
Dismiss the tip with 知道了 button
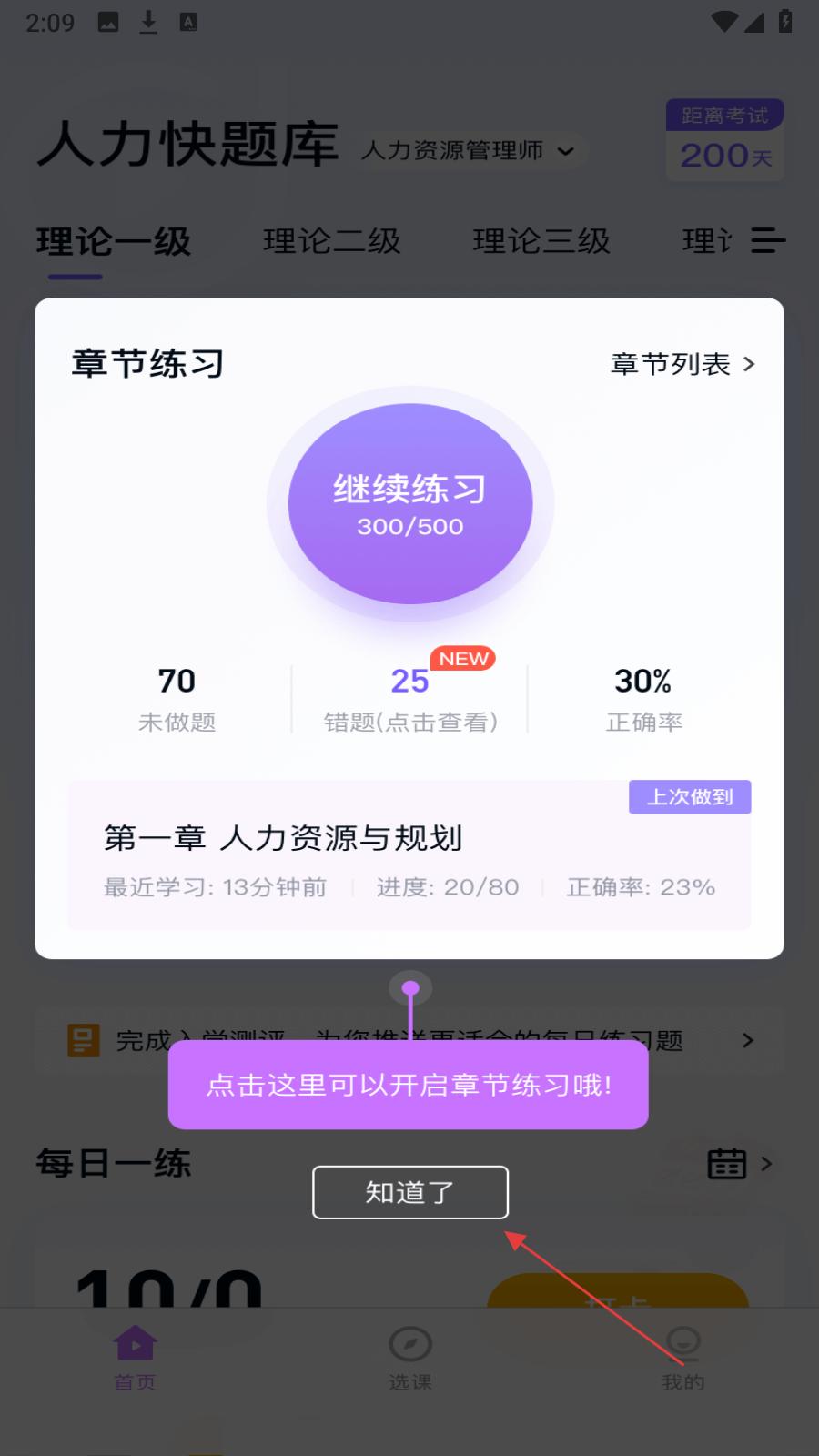point(409,1192)
